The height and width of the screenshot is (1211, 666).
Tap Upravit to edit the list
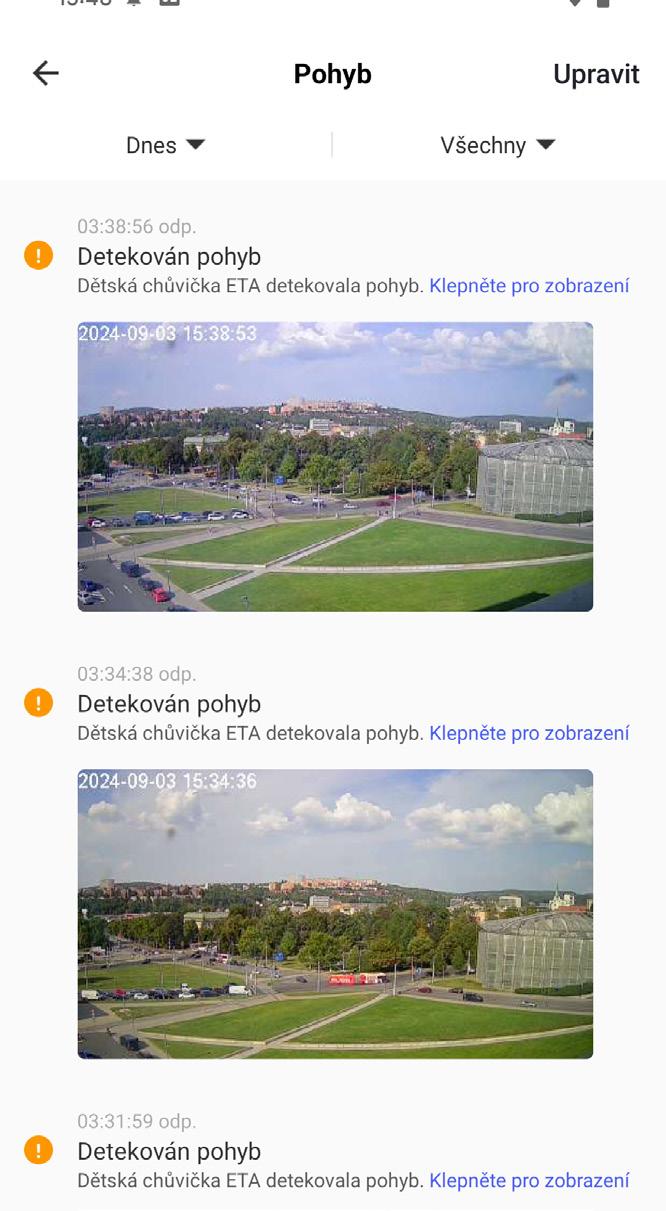[x=596, y=75]
